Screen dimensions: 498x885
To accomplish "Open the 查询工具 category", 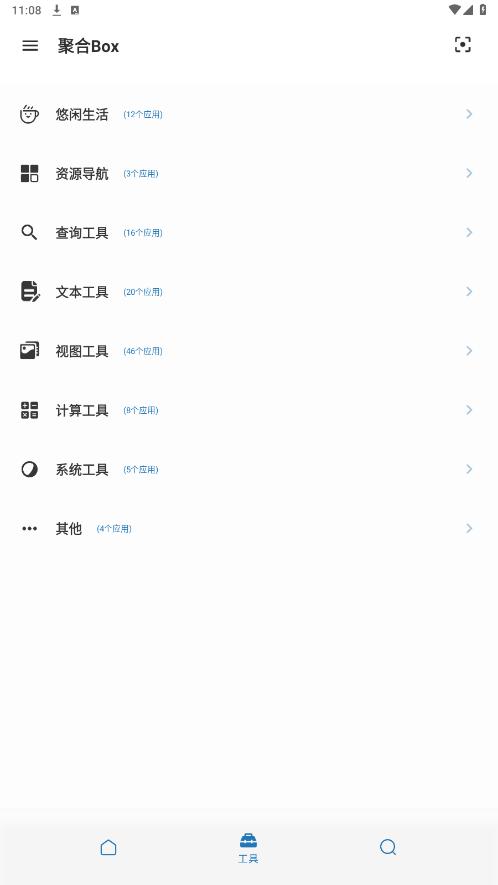I will 249,233.
